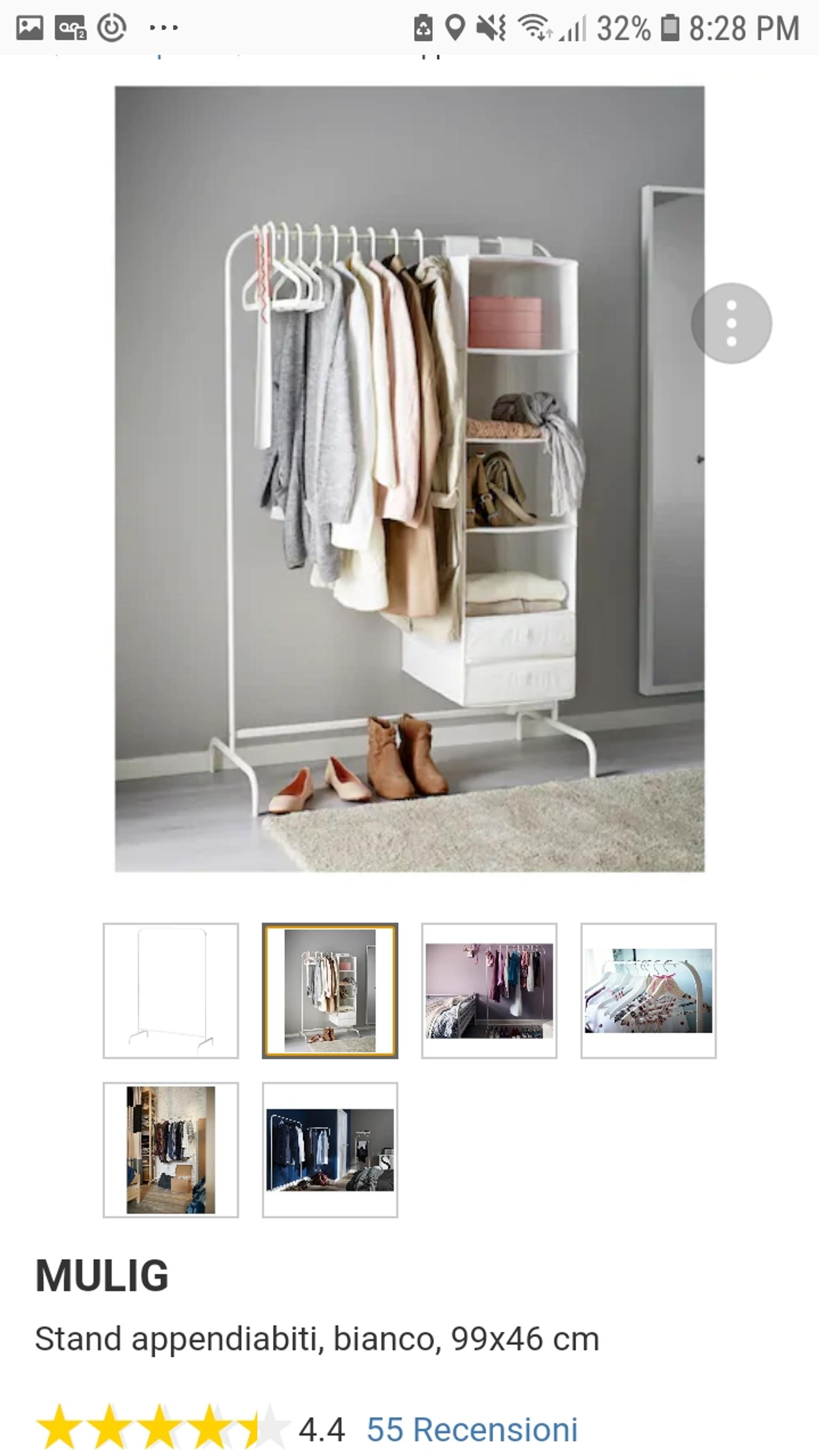Open the 55 Recensioni reviews link
Screen dimensions: 819x1456
(x=472, y=1430)
